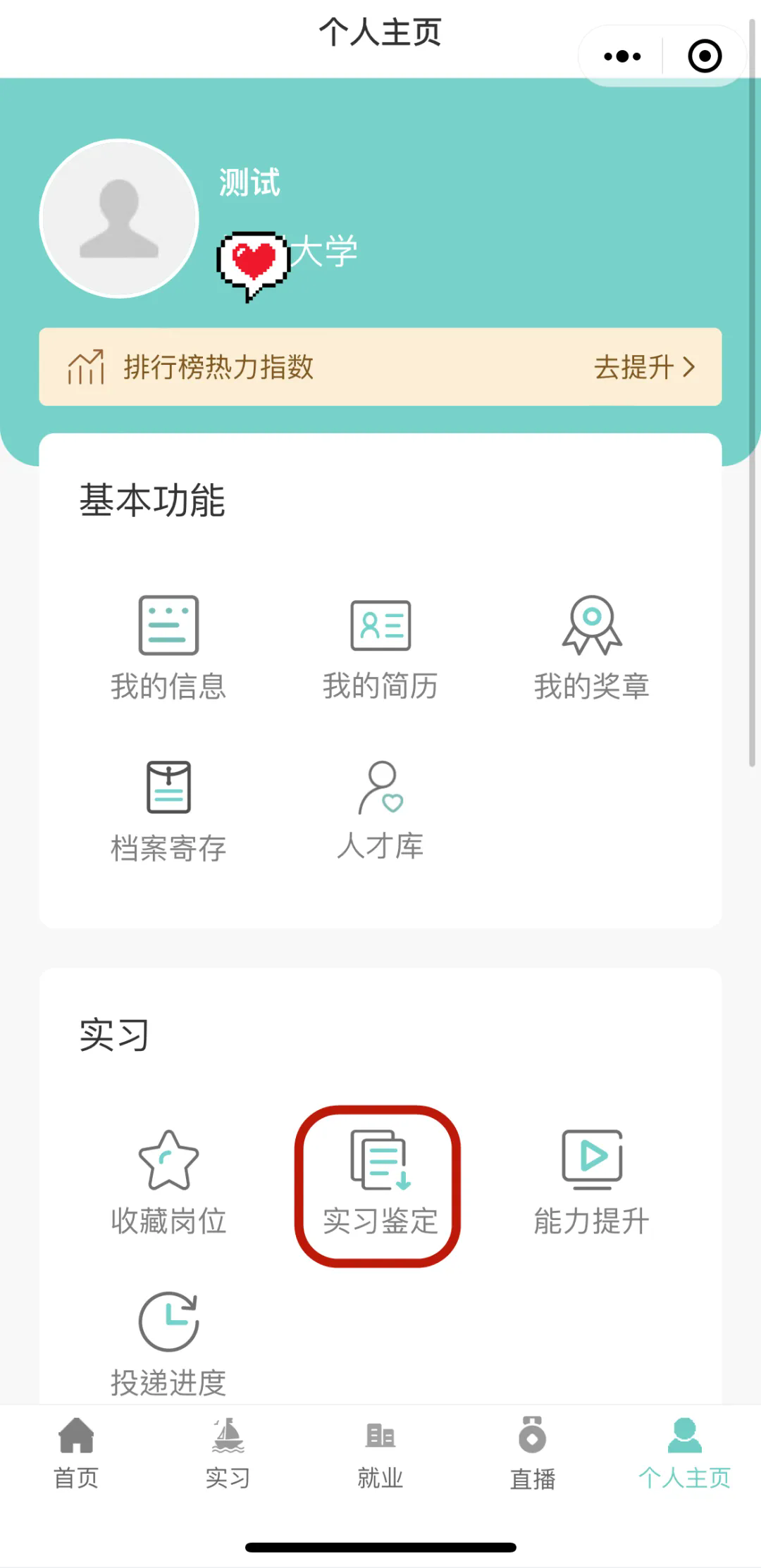The image size is (761, 1568).
Task: Open the mini program more options menu
Action: click(x=622, y=56)
